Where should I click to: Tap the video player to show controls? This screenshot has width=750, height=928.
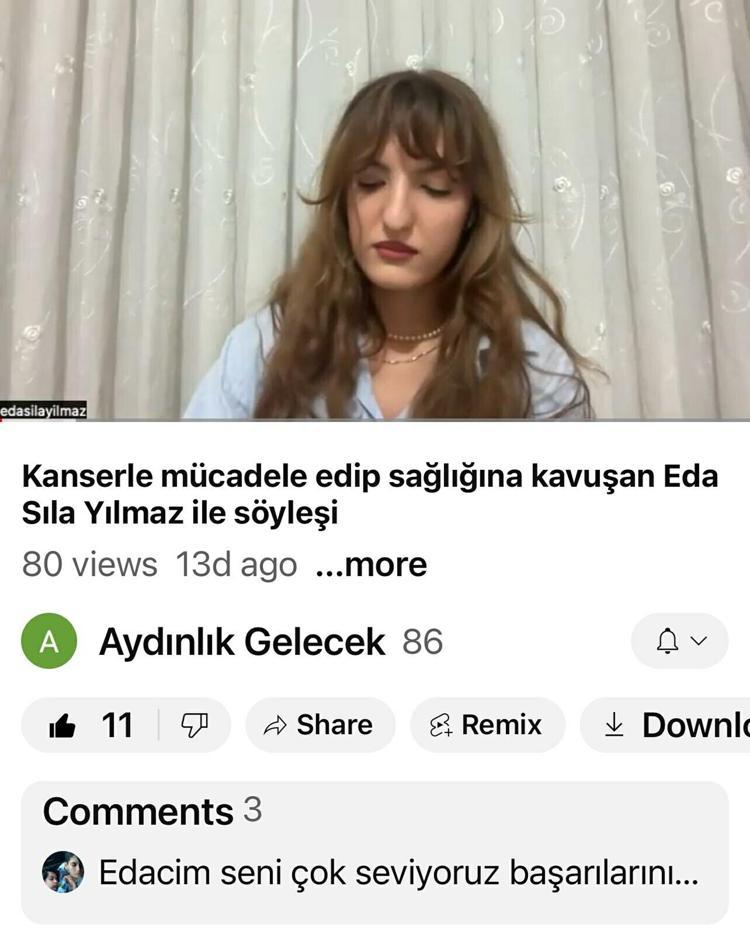[375, 210]
